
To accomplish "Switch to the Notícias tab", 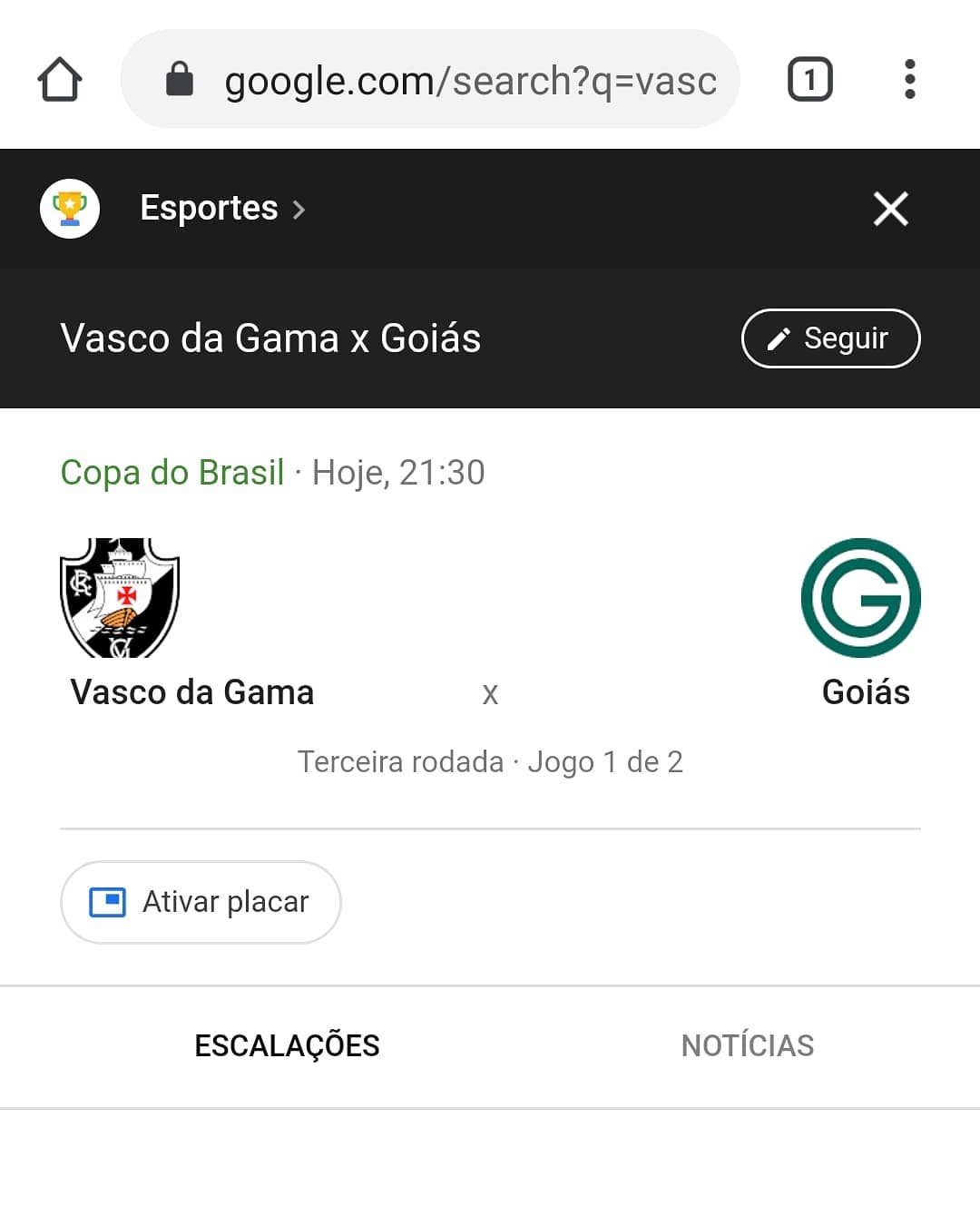I will [x=748, y=1045].
